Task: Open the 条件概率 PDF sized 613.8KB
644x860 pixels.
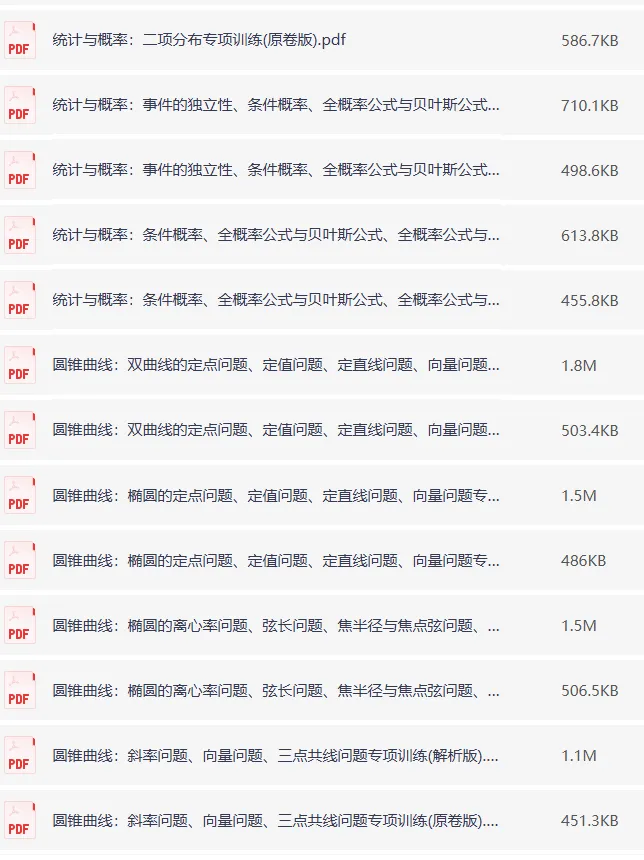Action: point(322,235)
